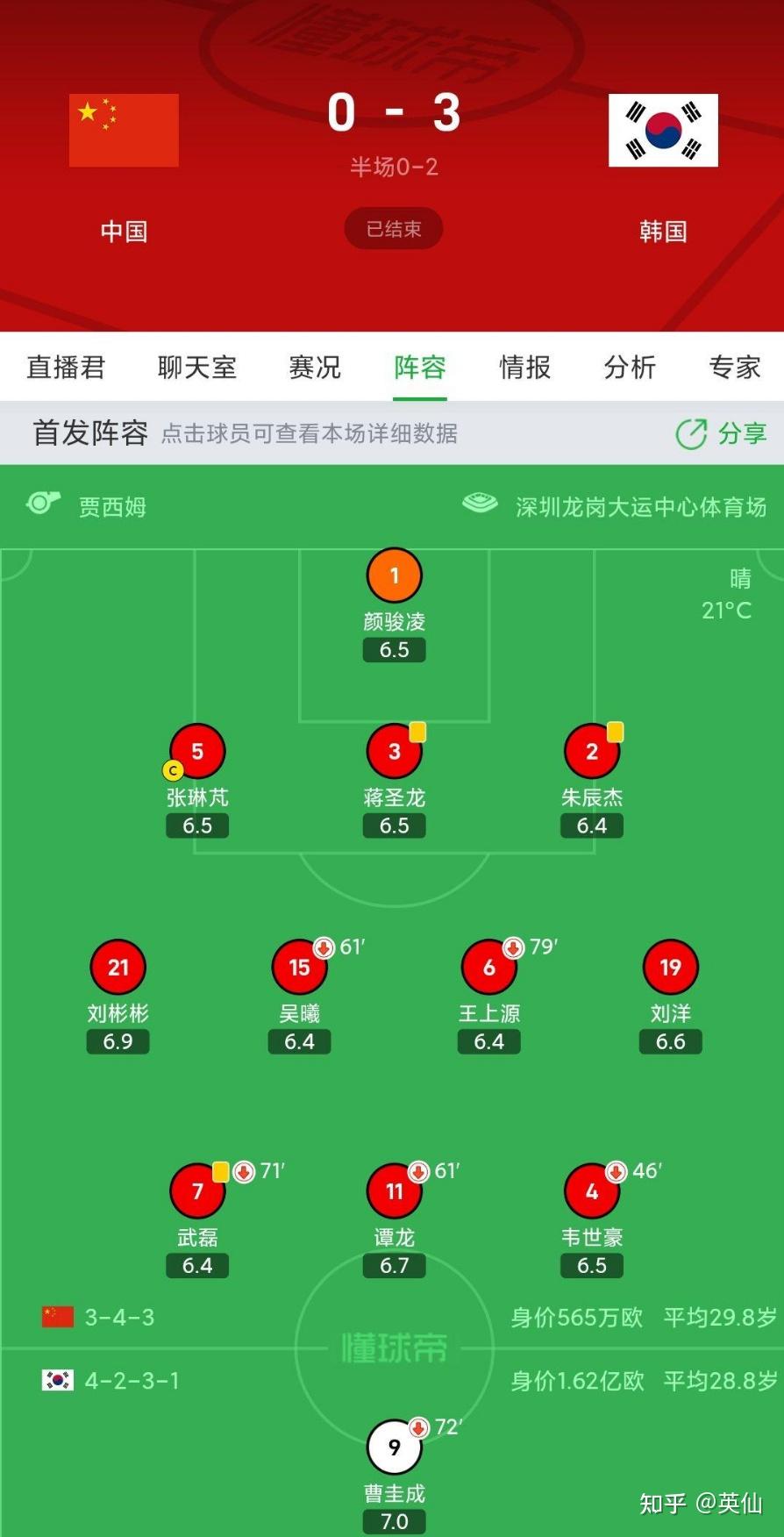The width and height of the screenshot is (784, 1537).
Task: Switch to the 赛况 tab
Action: tap(315, 367)
